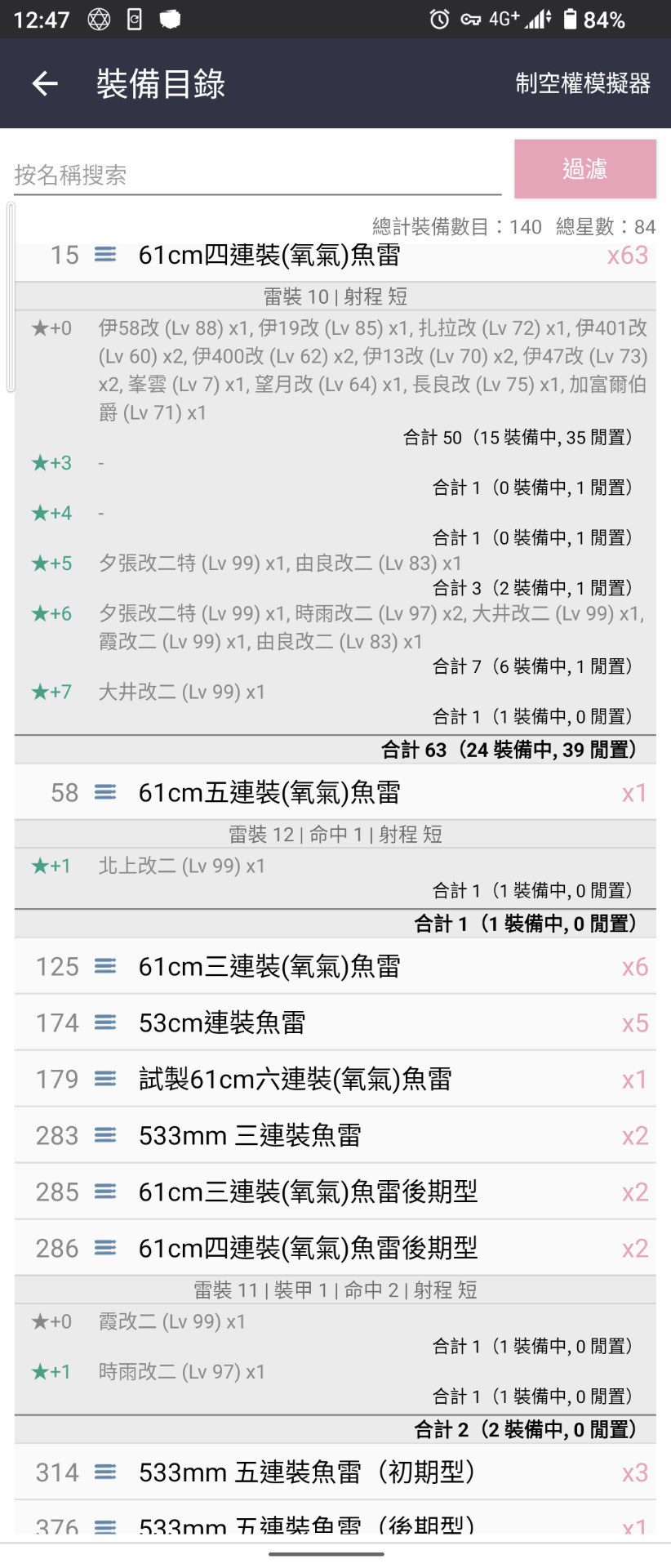
Task: Collapse the 61cm四連裝(氧氣)魚雷 row
Action: pyautogui.click(x=335, y=256)
